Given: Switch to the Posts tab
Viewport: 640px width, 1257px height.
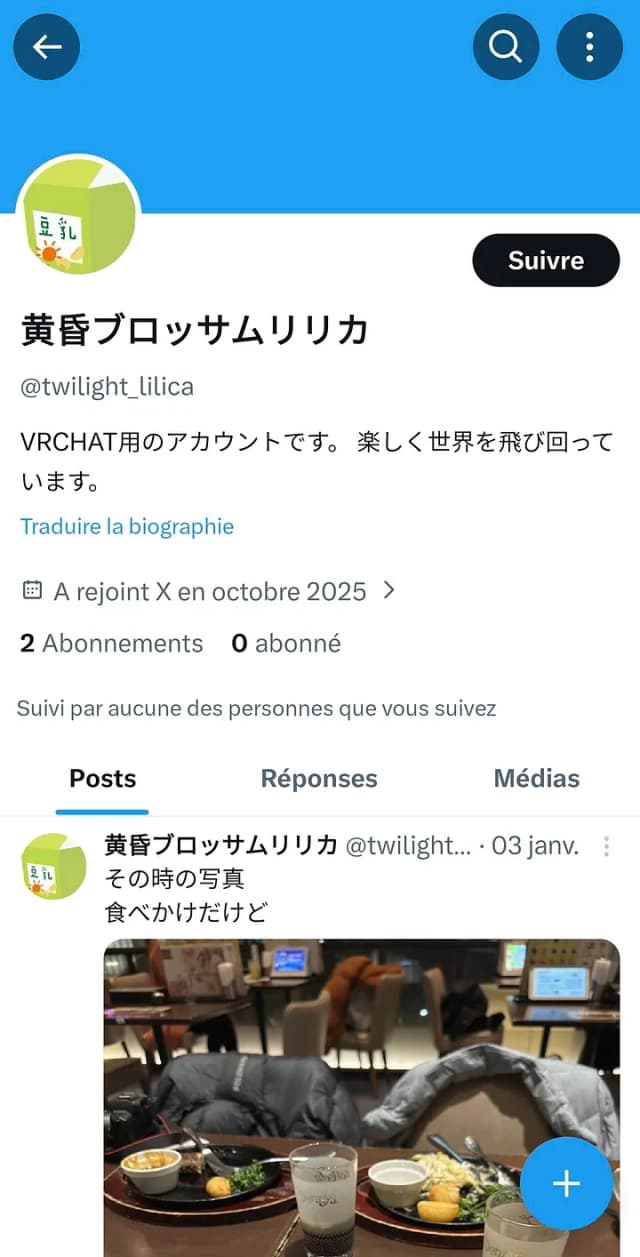Looking at the screenshot, I should [x=102, y=779].
